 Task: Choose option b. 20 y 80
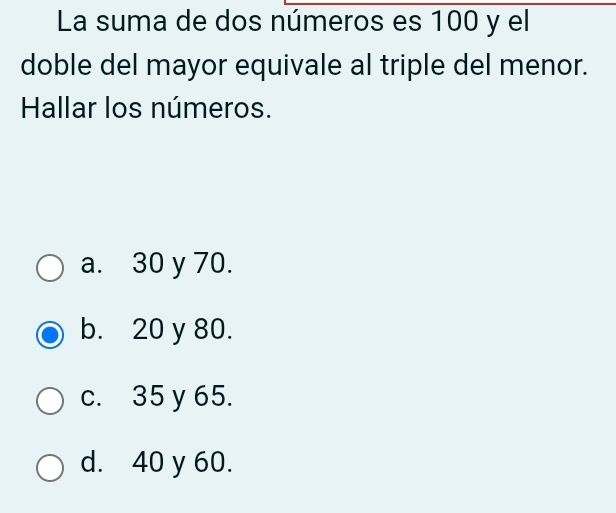click(x=49, y=335)
